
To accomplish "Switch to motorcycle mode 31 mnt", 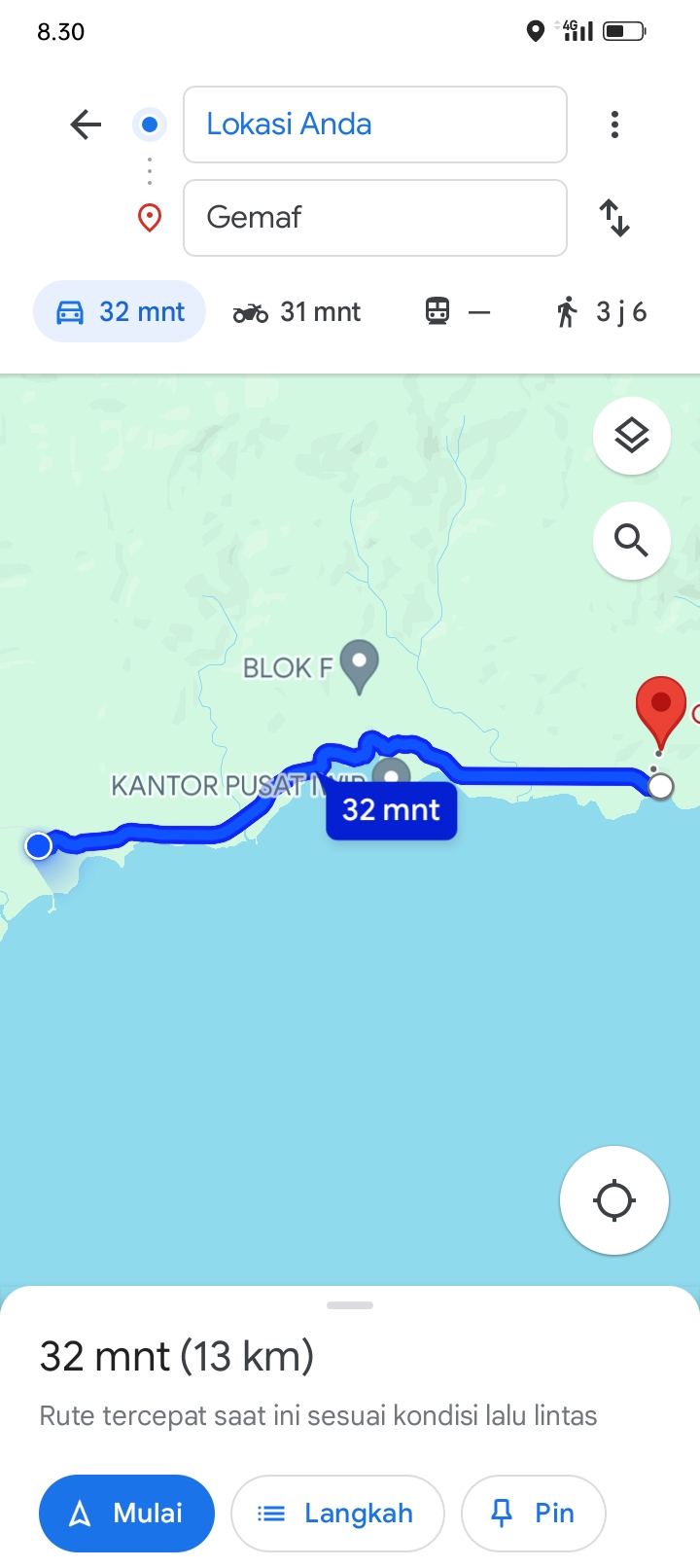I will [297, 311].
